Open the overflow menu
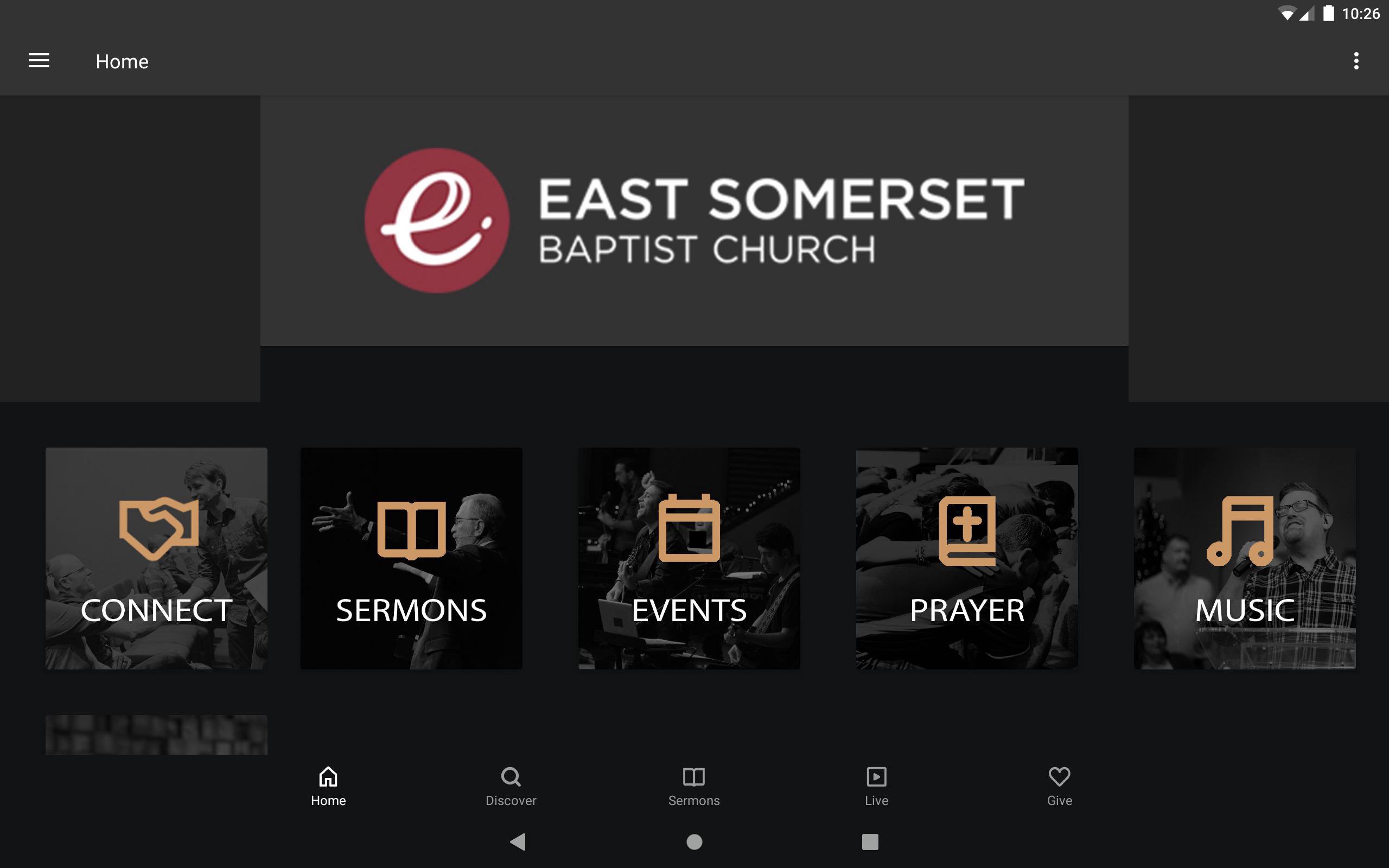Screen dimensions: 1389x868 (x=1356, y=61)
